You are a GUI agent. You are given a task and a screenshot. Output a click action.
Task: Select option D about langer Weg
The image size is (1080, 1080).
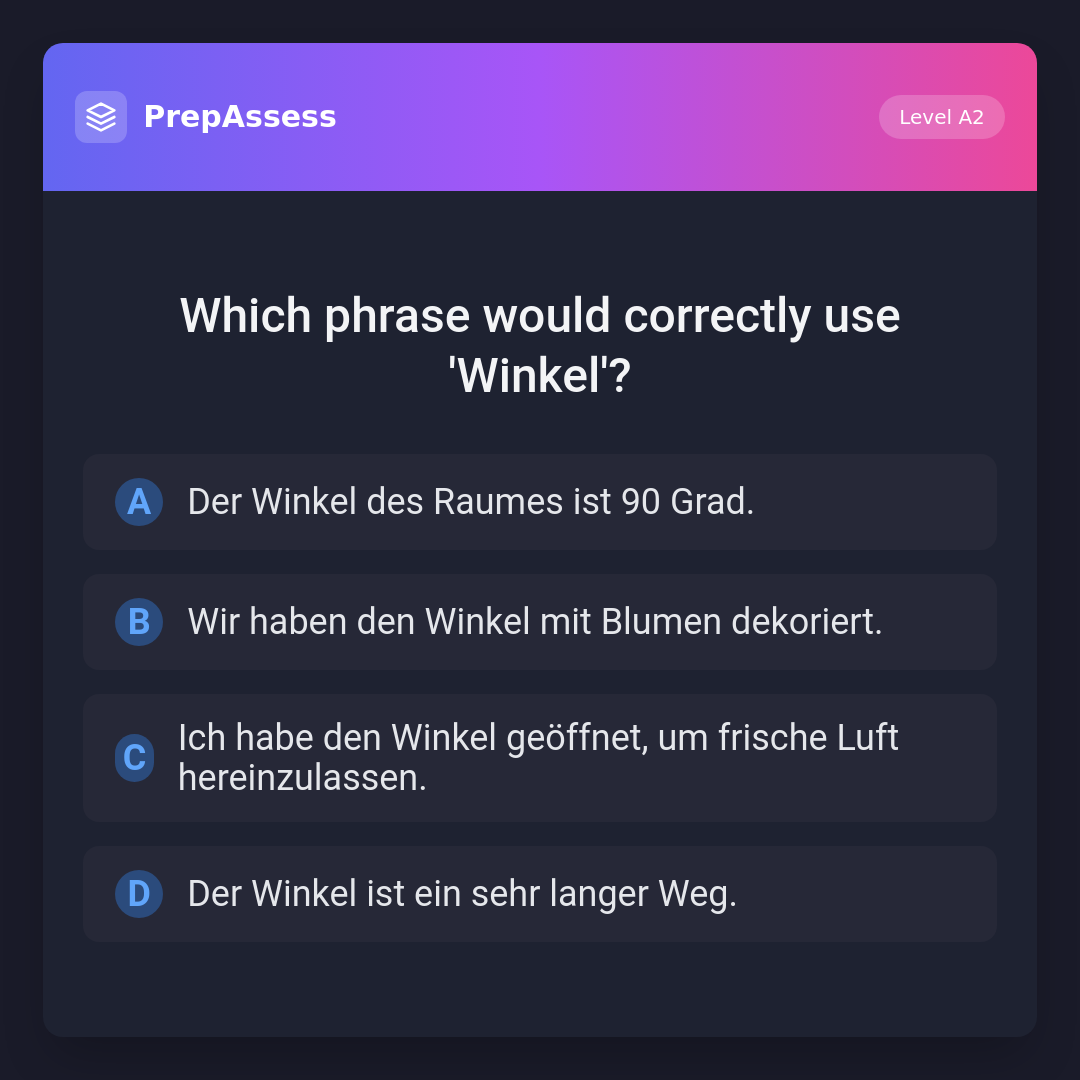pos(540,894)
